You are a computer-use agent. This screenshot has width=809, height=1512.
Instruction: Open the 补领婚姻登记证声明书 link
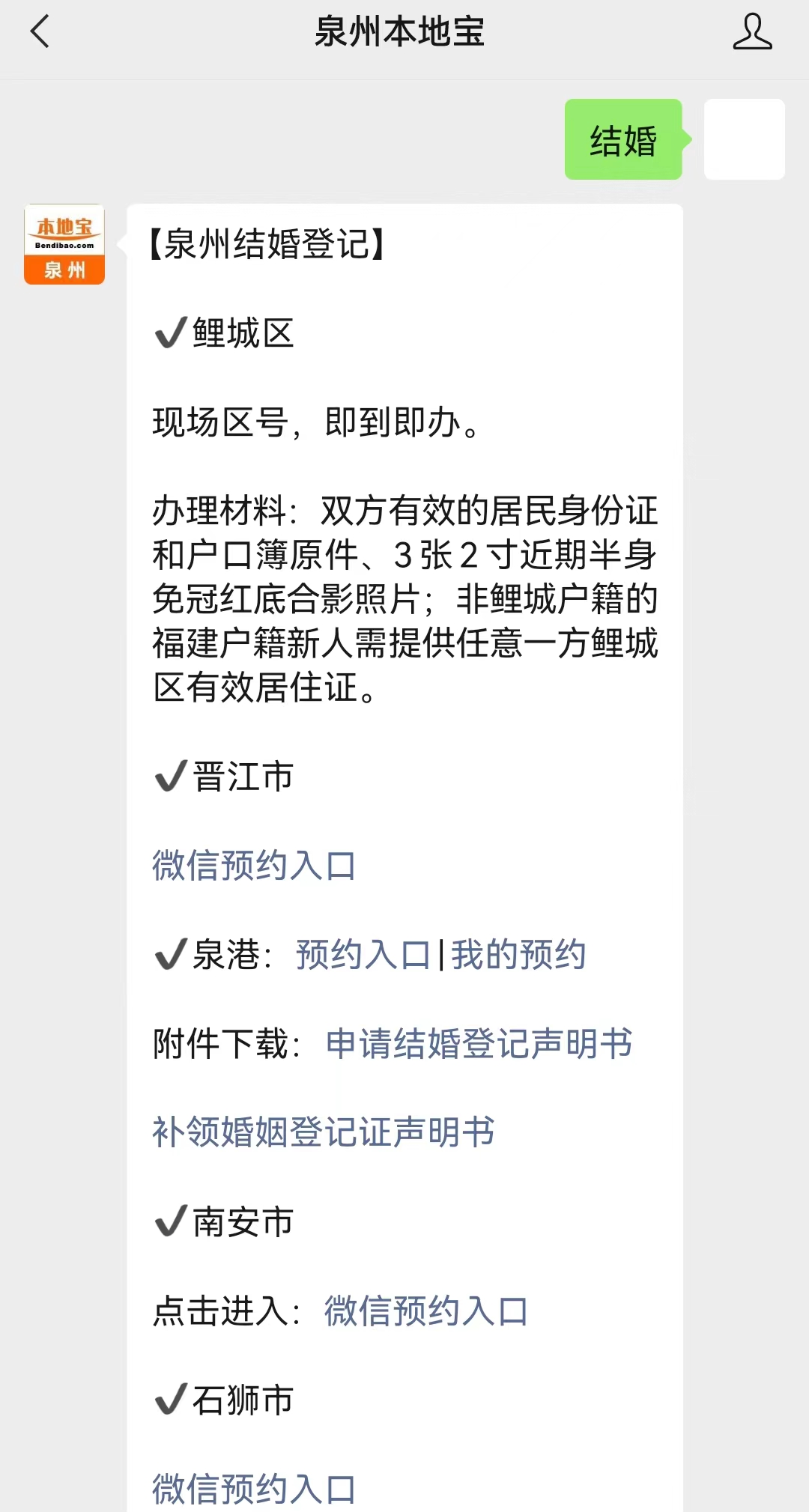[x=324, y=1132]
